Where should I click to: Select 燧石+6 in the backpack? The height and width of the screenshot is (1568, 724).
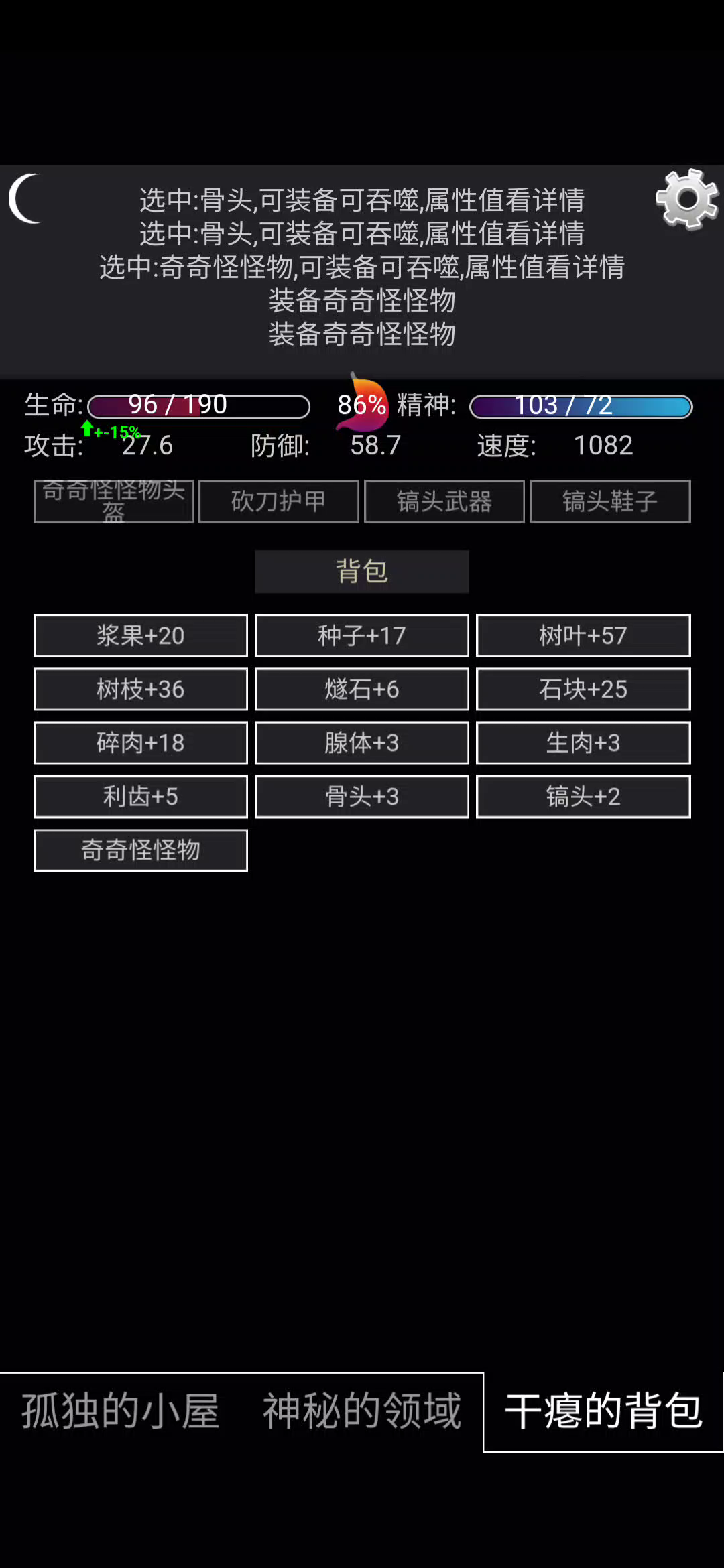(x=362, y=689)
